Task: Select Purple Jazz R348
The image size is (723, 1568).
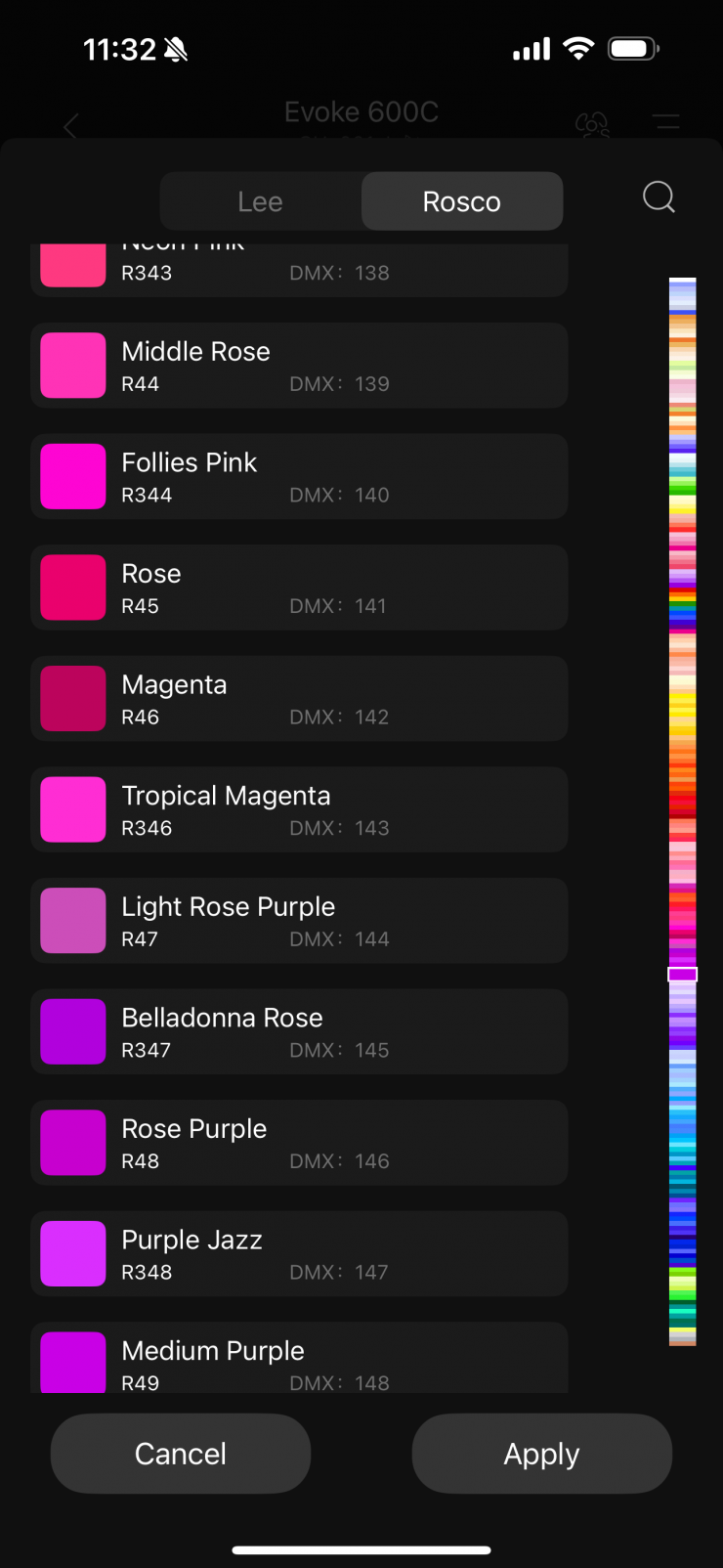Action: (299, 1253)
